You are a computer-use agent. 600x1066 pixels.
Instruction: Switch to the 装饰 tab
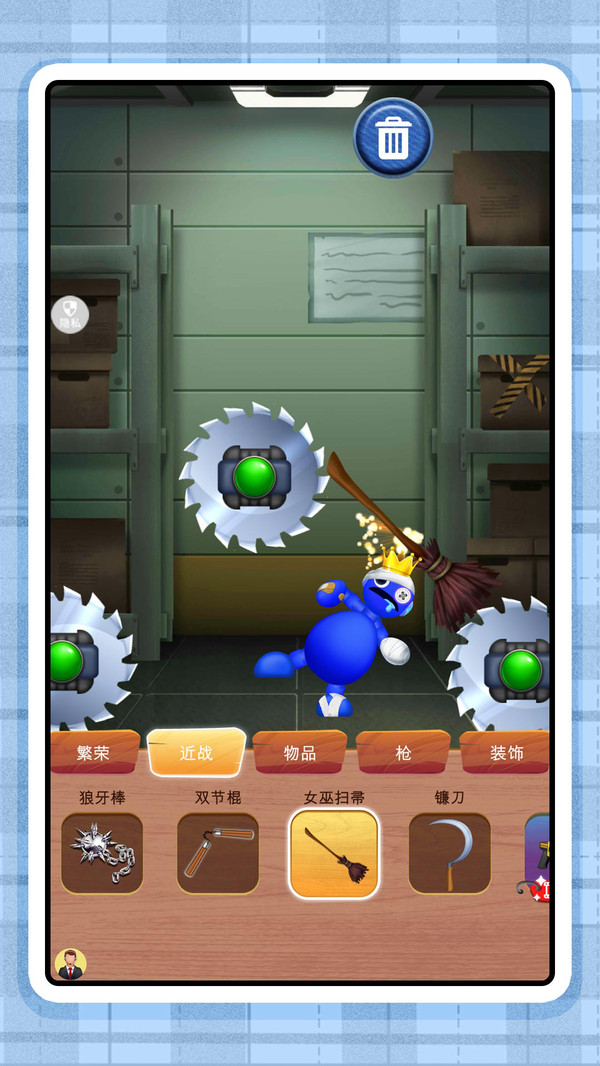506,753
